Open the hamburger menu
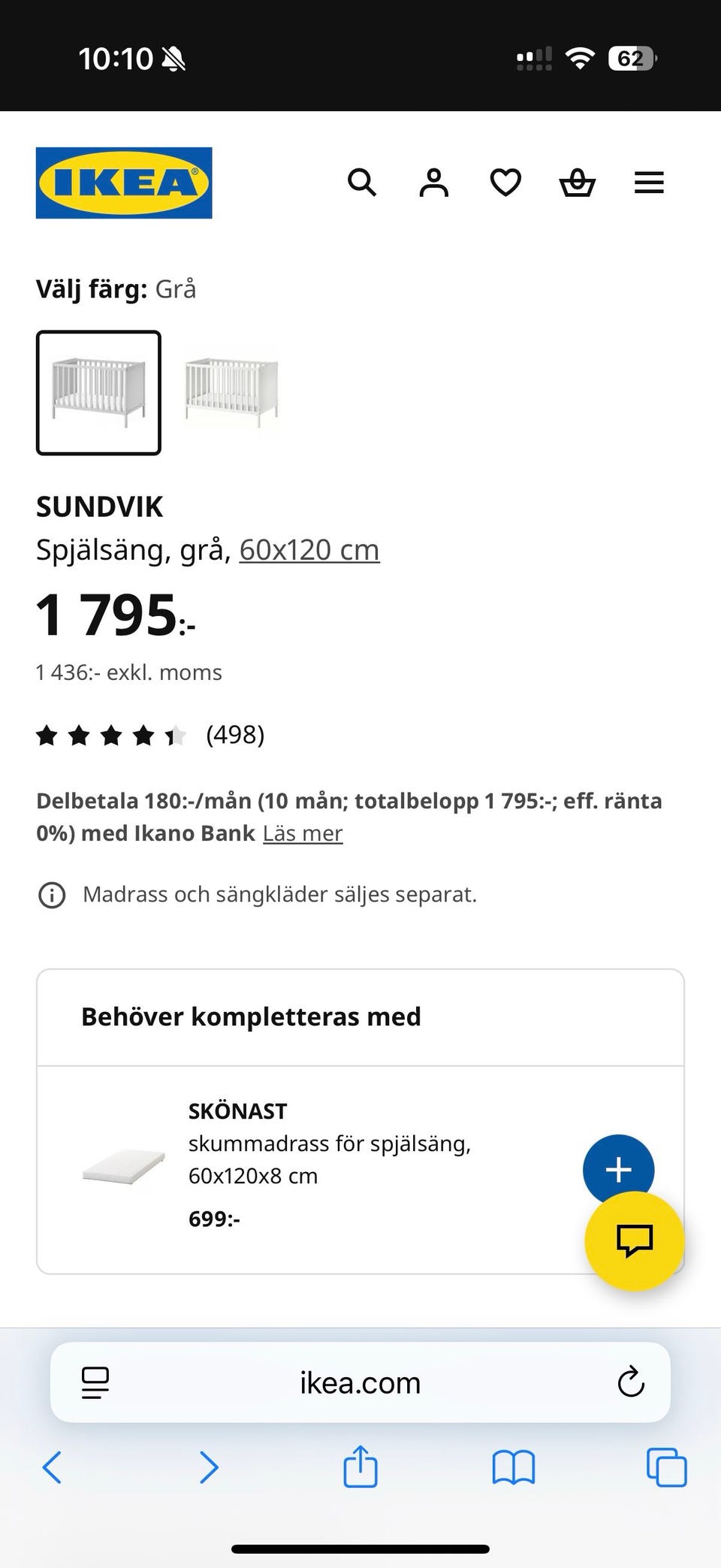721x1568 pixels. (649, 183)
